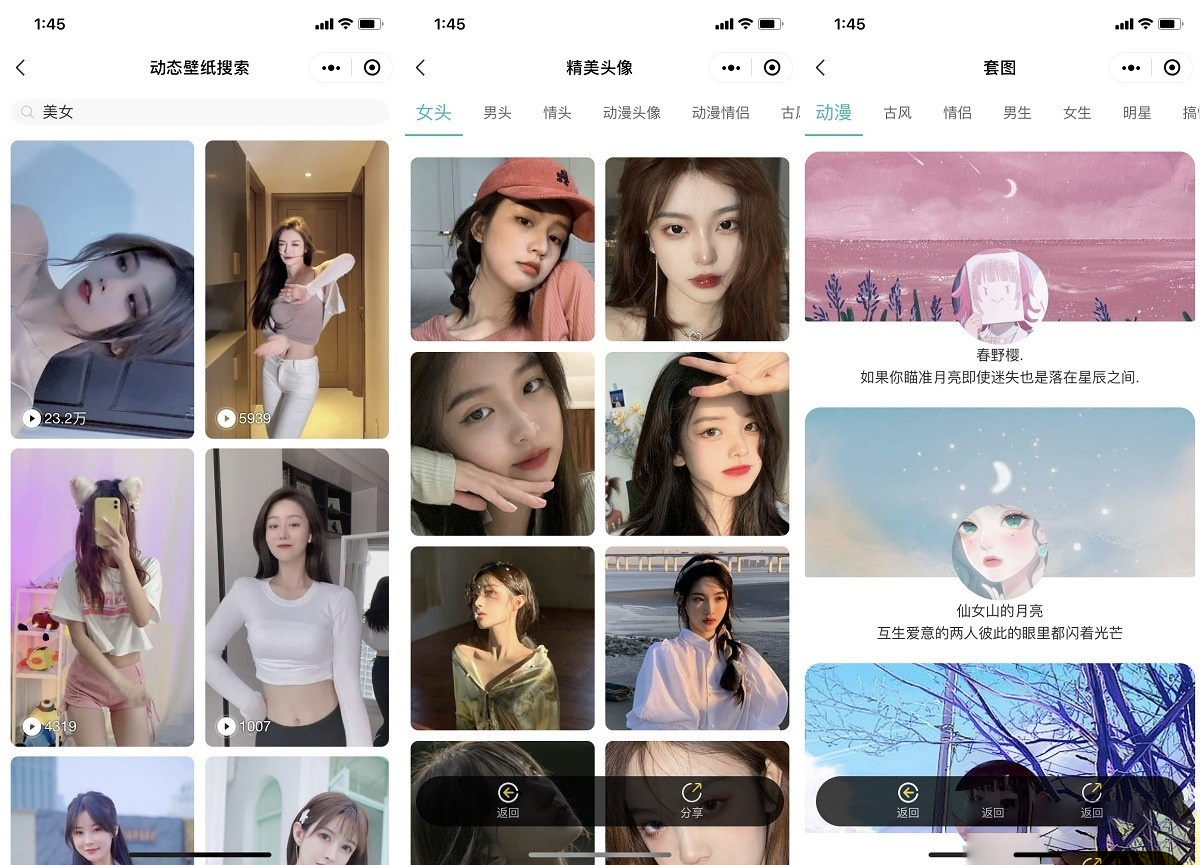Go back from the 动态壁纸搜索 page
Screen dimensions: 1200x865
tap(21, 68)
